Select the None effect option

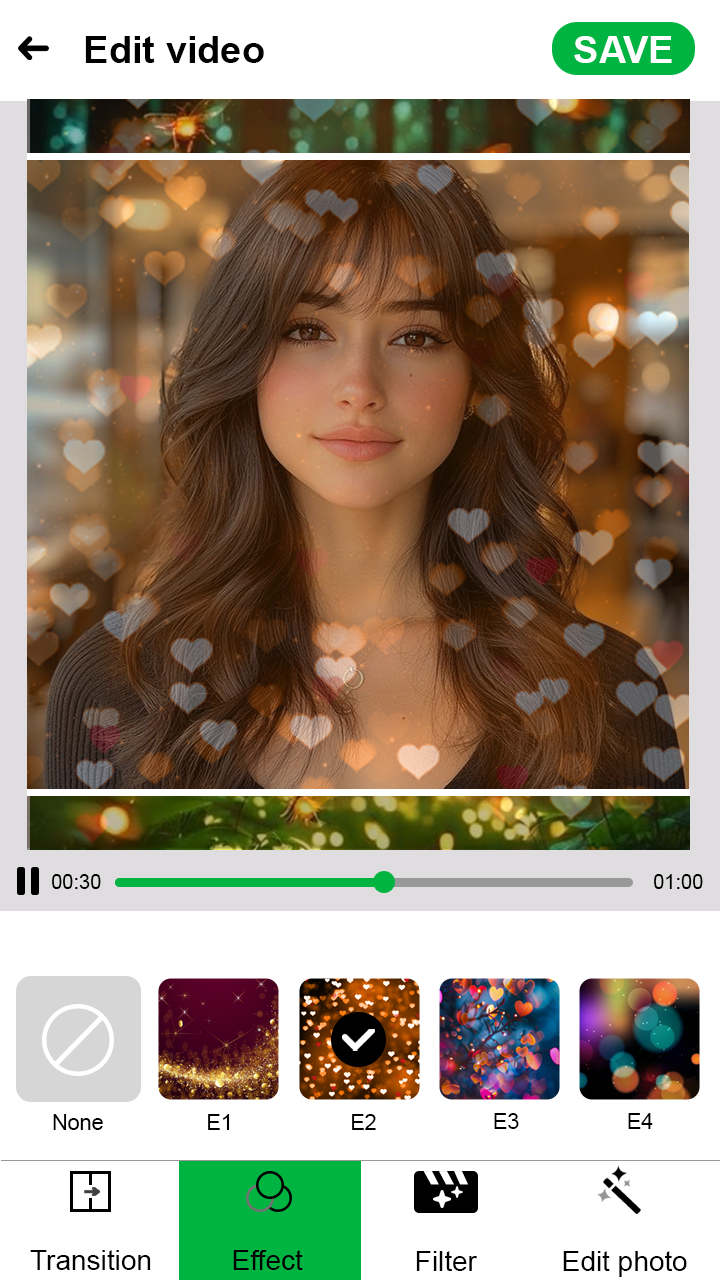(x=78, y=1039)
